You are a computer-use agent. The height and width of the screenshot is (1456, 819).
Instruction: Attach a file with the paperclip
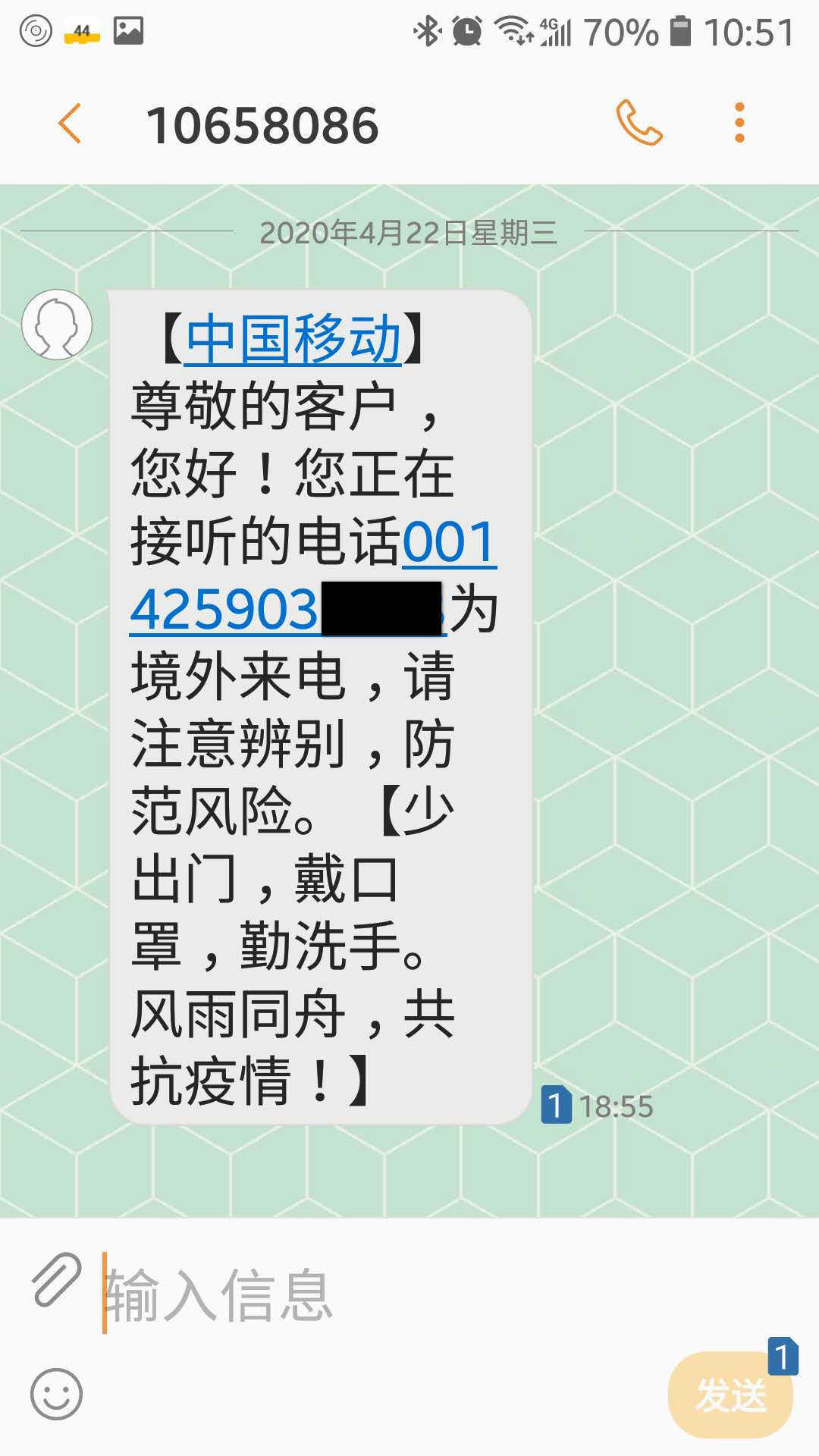56,1280
